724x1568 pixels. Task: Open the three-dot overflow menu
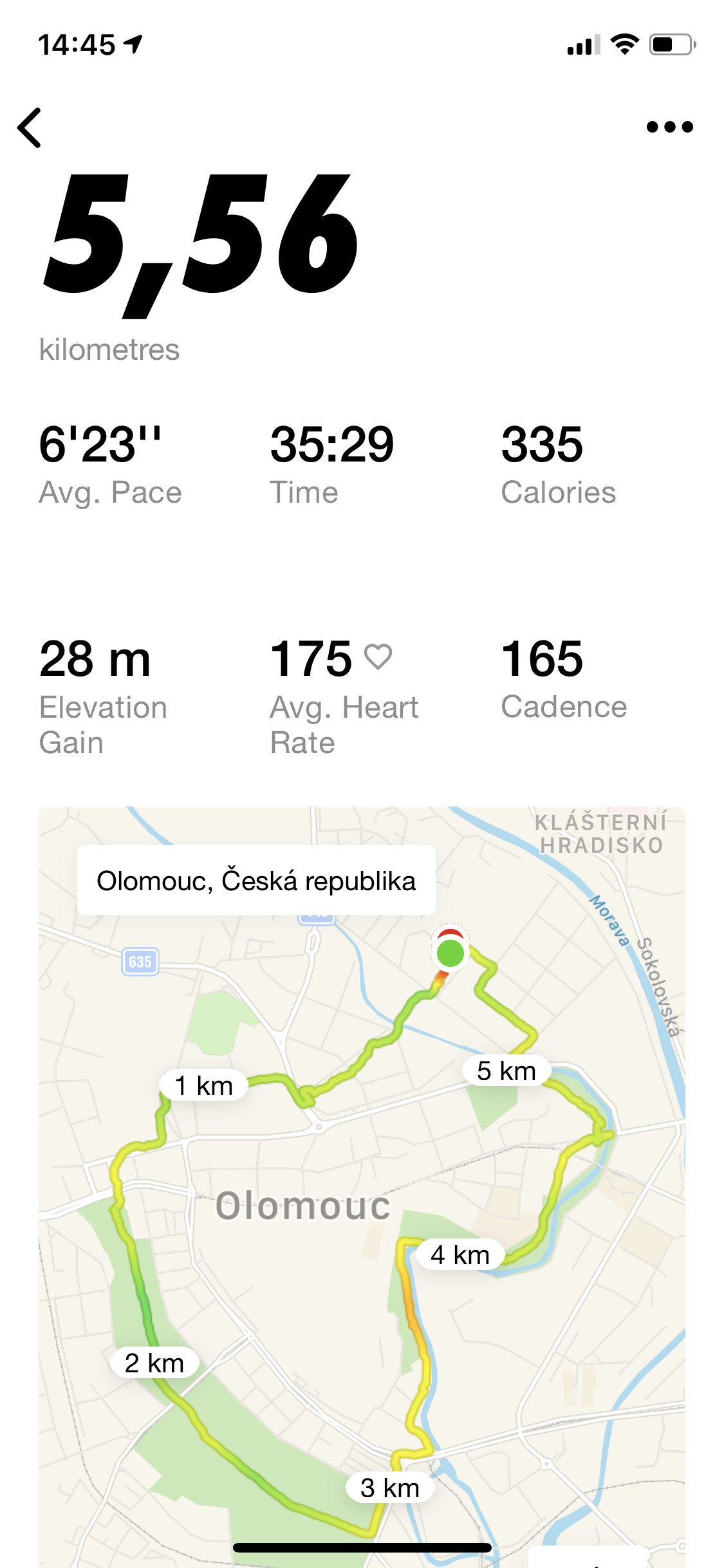point(669,127)
